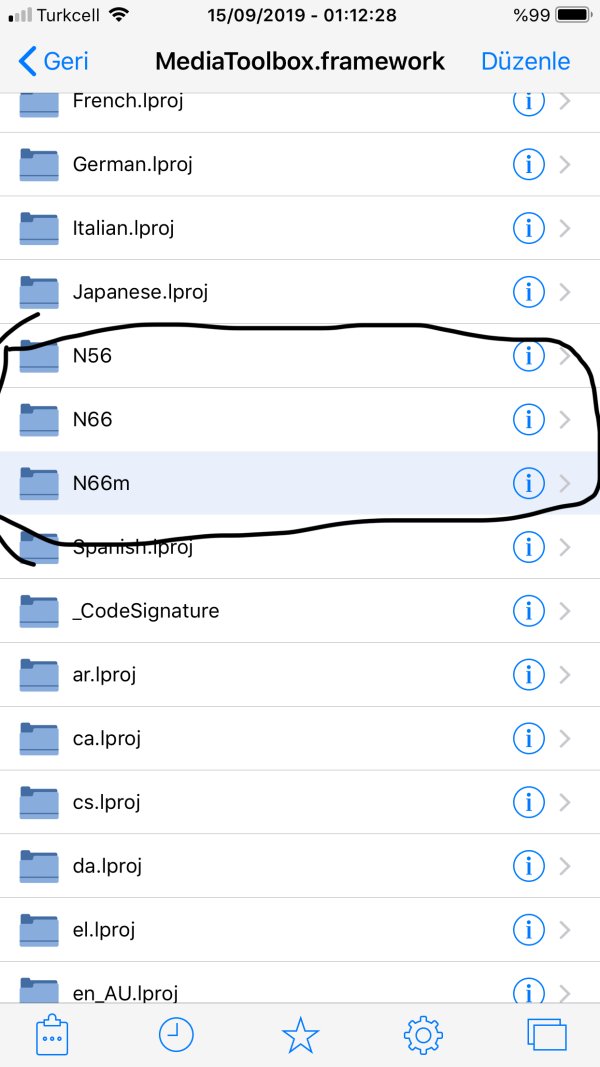This screenshot has height=1067, width=600.
Task: Open the windows tabs icon
Action: (546, 1036)
